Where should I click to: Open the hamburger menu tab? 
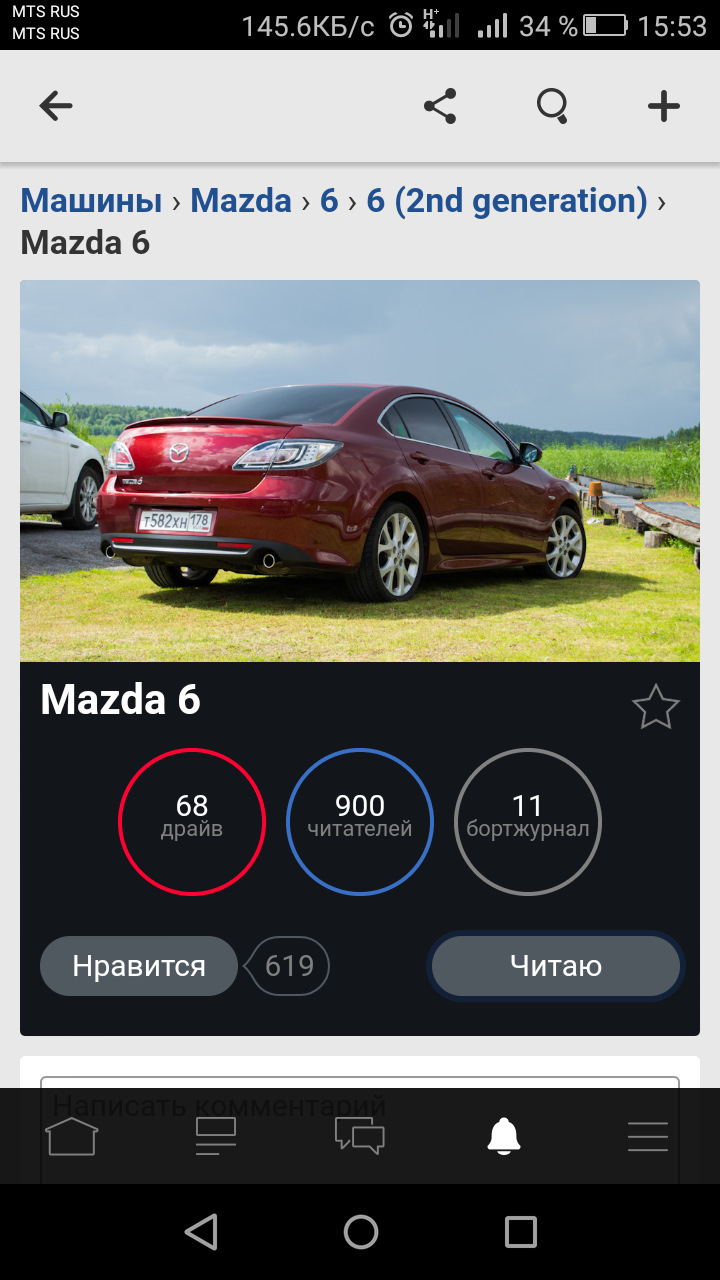(648, 1136)
